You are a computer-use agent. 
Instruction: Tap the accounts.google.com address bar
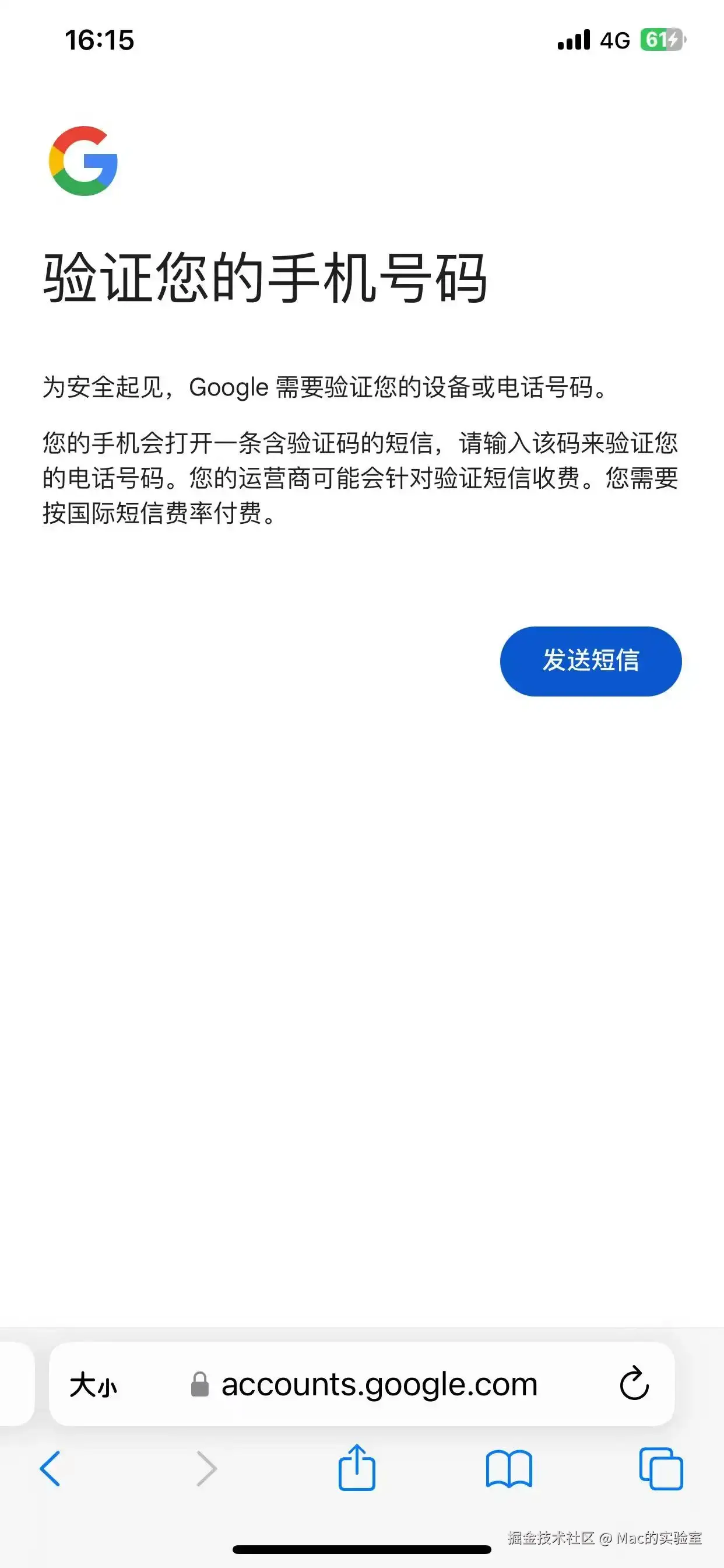pyautogui.click(x=378, y=1385)
